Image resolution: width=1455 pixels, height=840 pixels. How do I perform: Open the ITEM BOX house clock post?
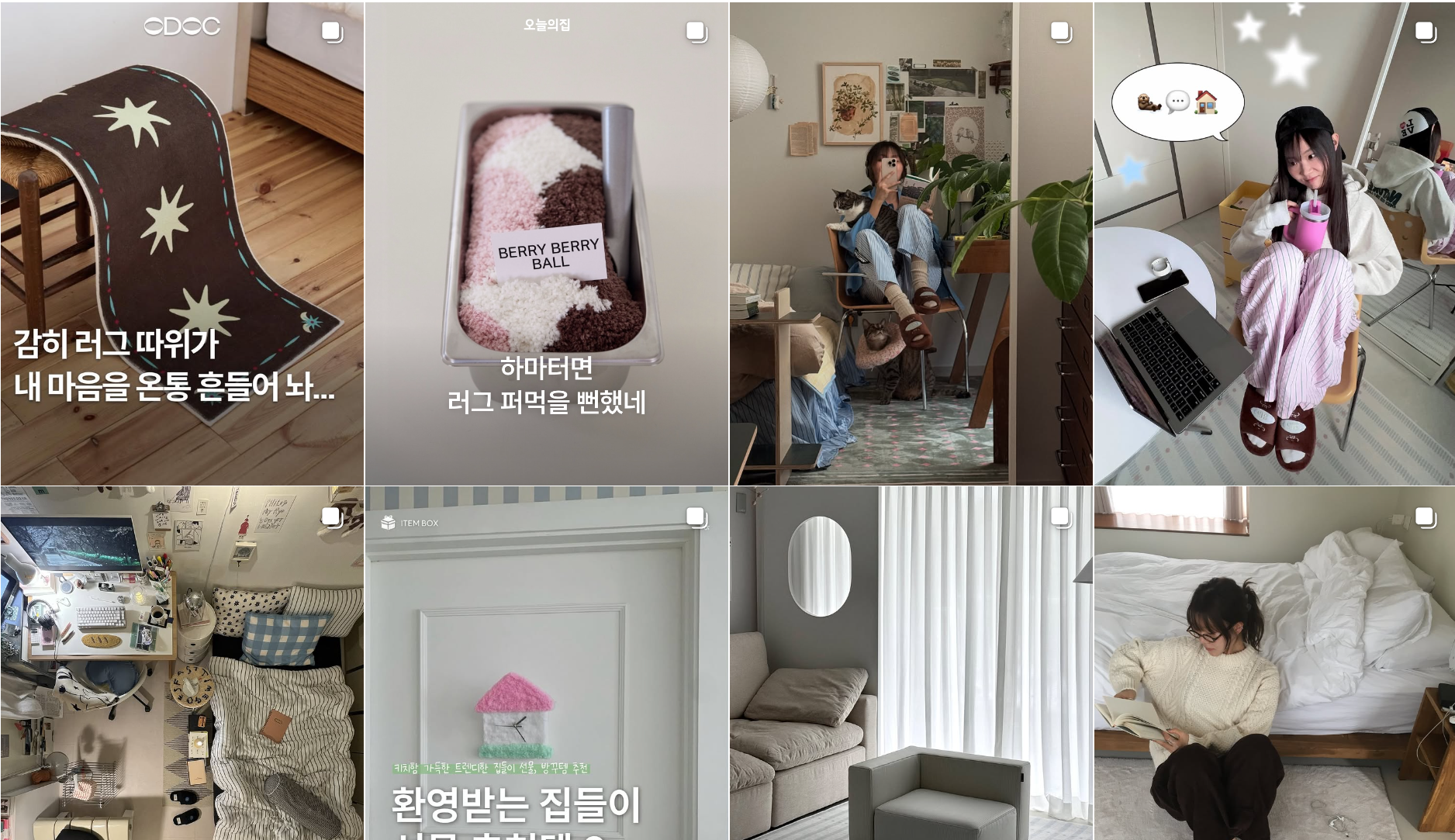(546, 663)
